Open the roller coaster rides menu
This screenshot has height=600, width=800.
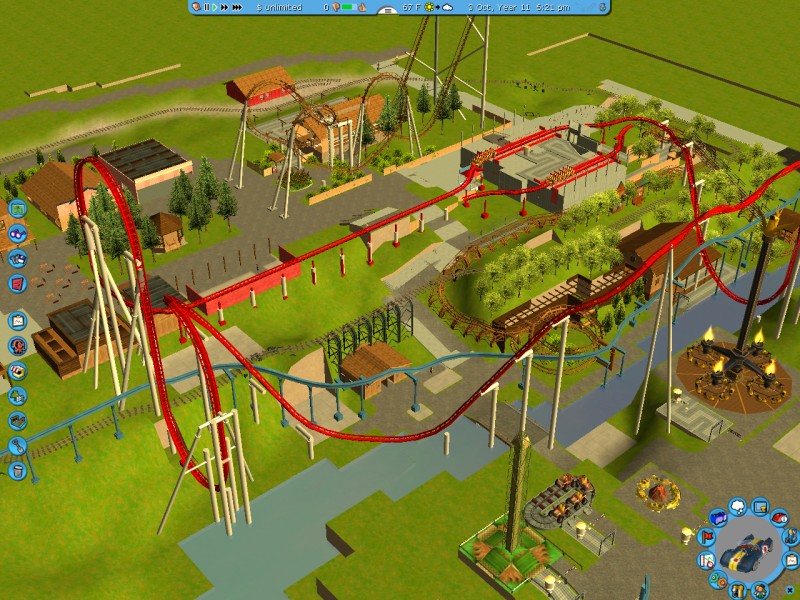coord(18,345)
